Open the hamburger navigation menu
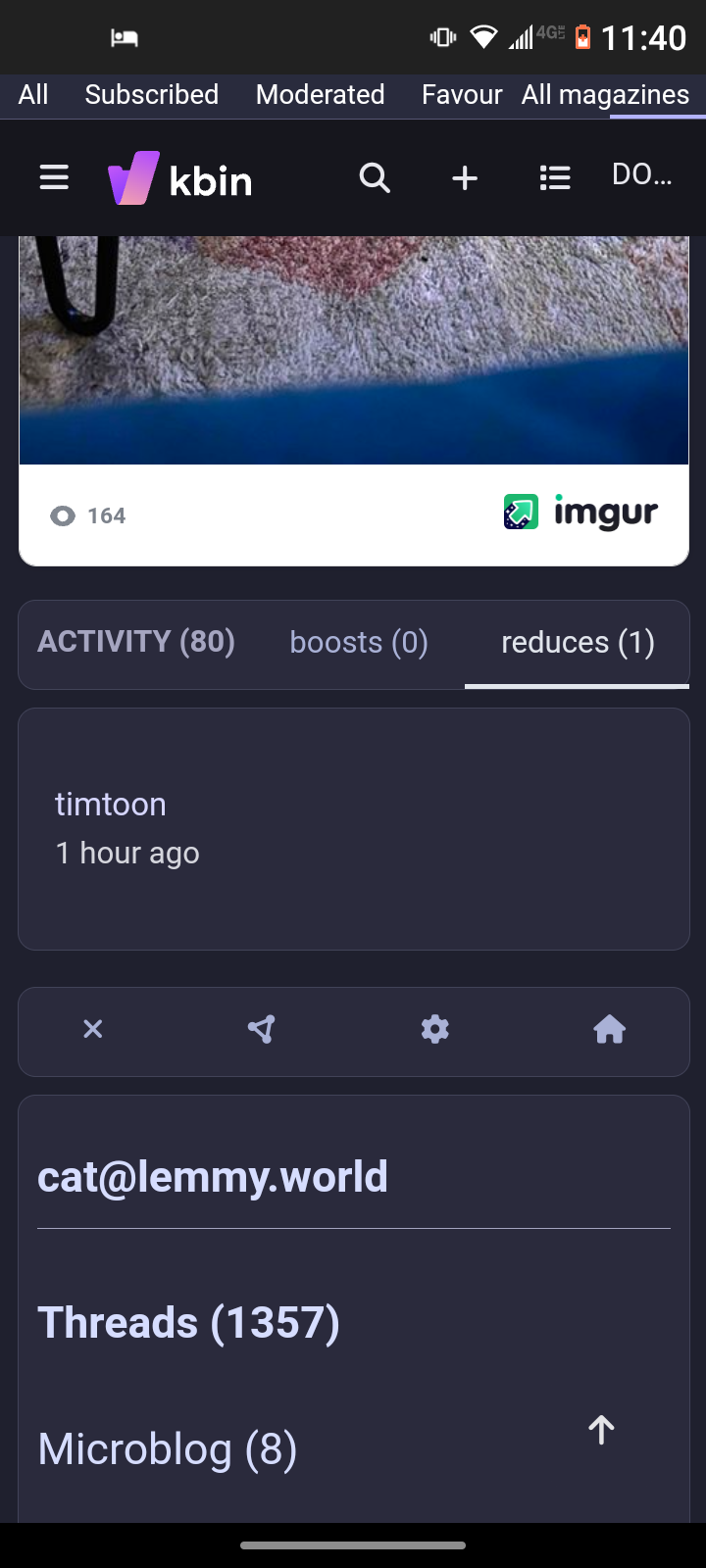The width and height of the screenshot is (706, 1568). coord(54,177)
